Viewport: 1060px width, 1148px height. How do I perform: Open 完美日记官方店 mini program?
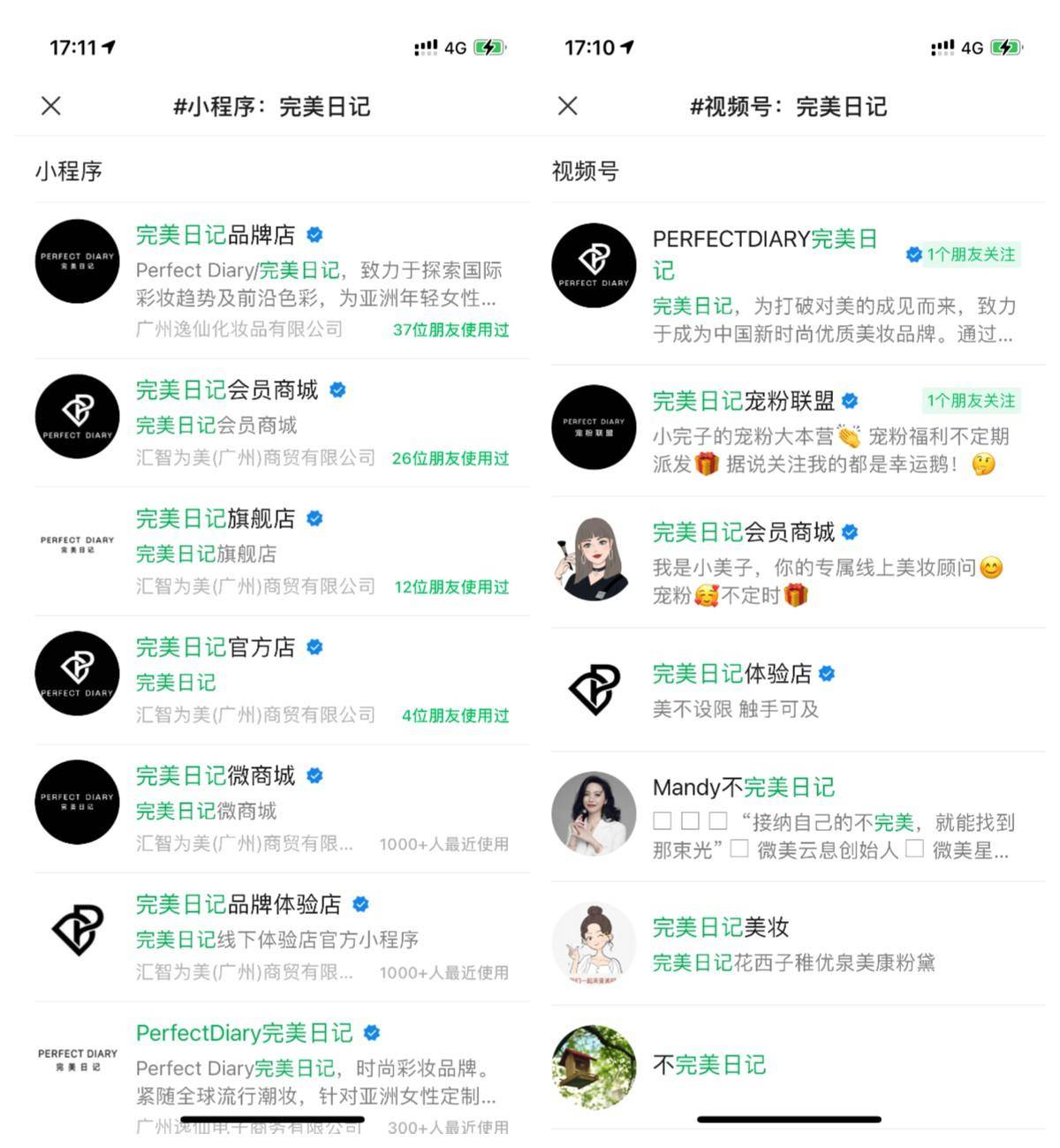click(x=216, y=647)
